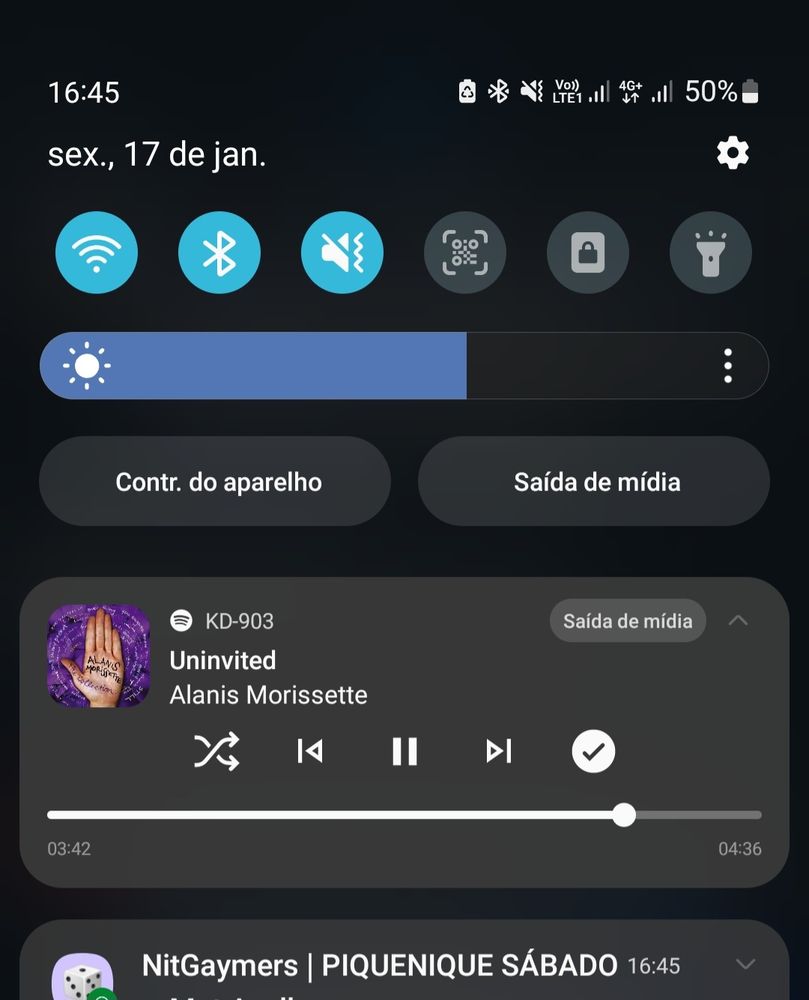Toggle shuffle playback
The height and width of the screenshot is (1000, 809).
(217, 751)
